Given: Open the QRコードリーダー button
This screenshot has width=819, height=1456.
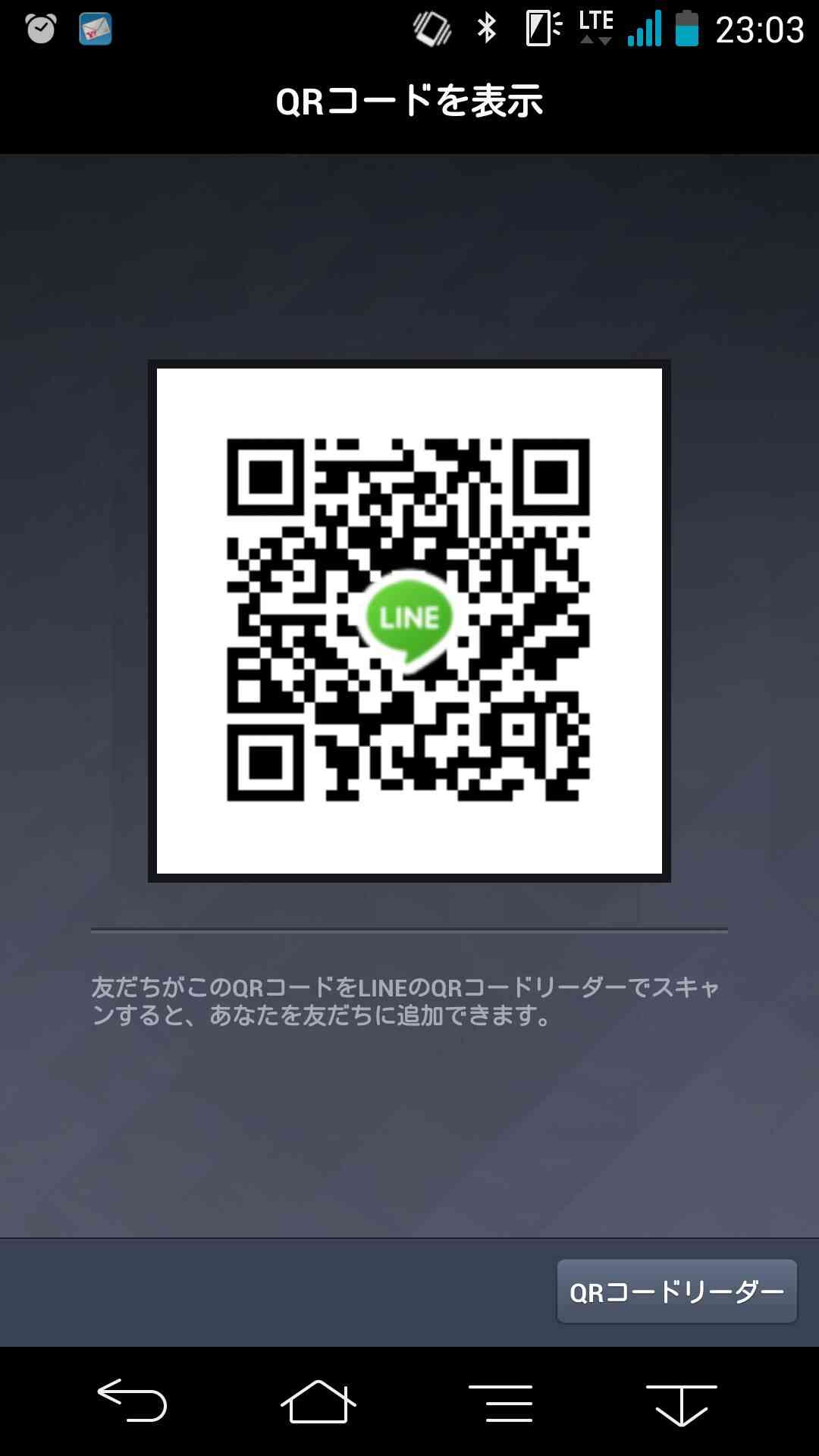Looking at the screenshot, I should click(676, 1291).
